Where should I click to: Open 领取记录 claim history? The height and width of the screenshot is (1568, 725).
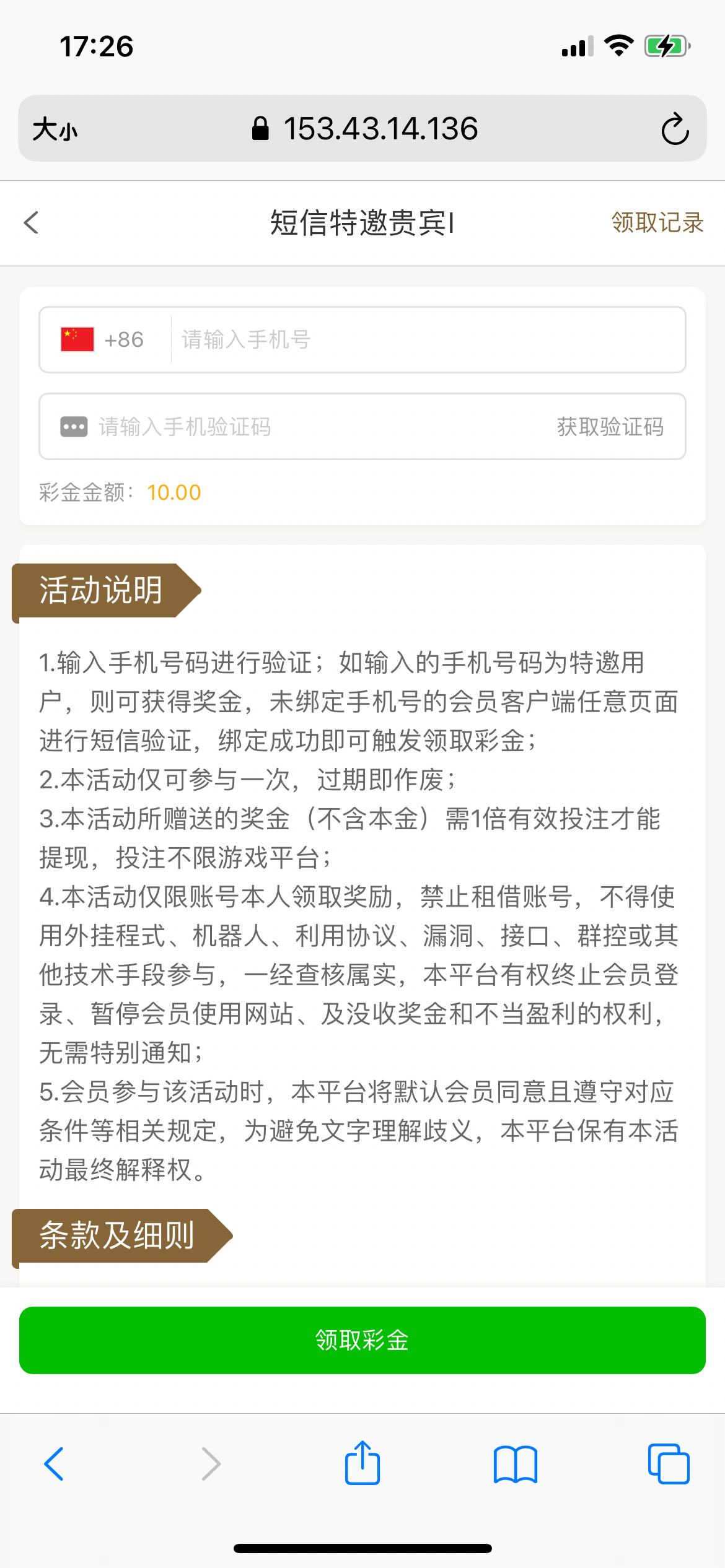657,222
